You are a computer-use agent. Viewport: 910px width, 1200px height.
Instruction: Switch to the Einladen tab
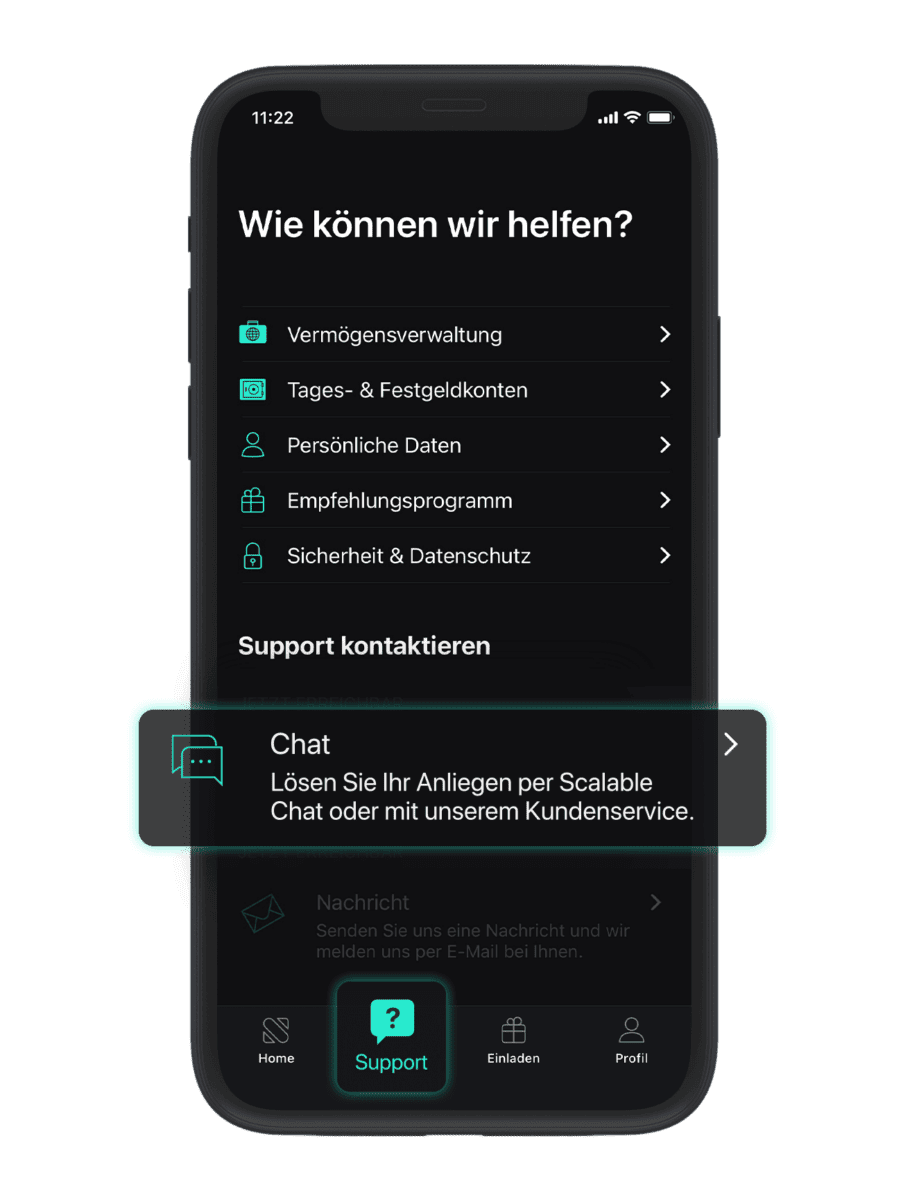pos(513,1040)
